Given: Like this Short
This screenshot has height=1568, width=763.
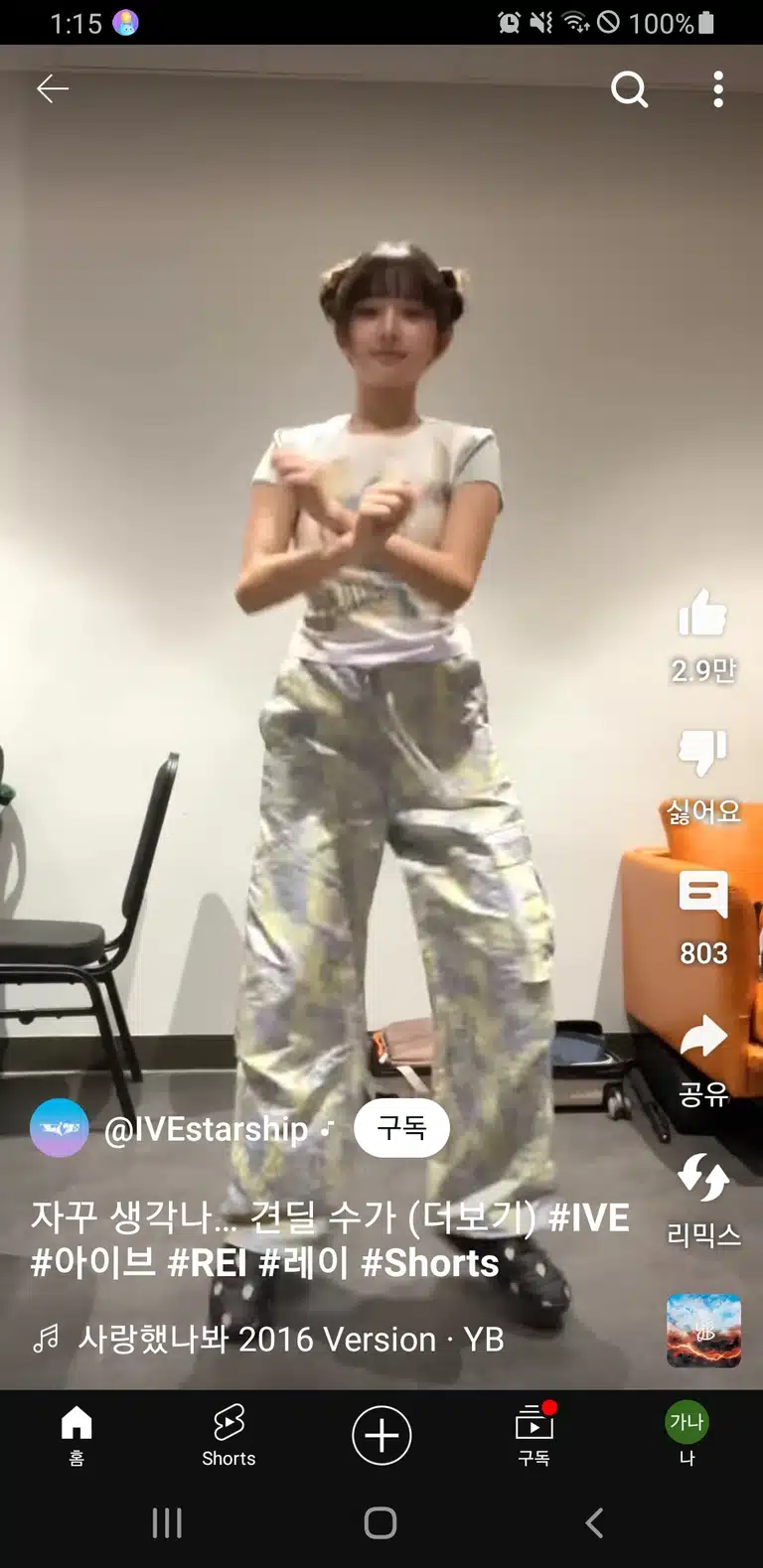Looking at the screenshot, I should [x=703, y=613].
